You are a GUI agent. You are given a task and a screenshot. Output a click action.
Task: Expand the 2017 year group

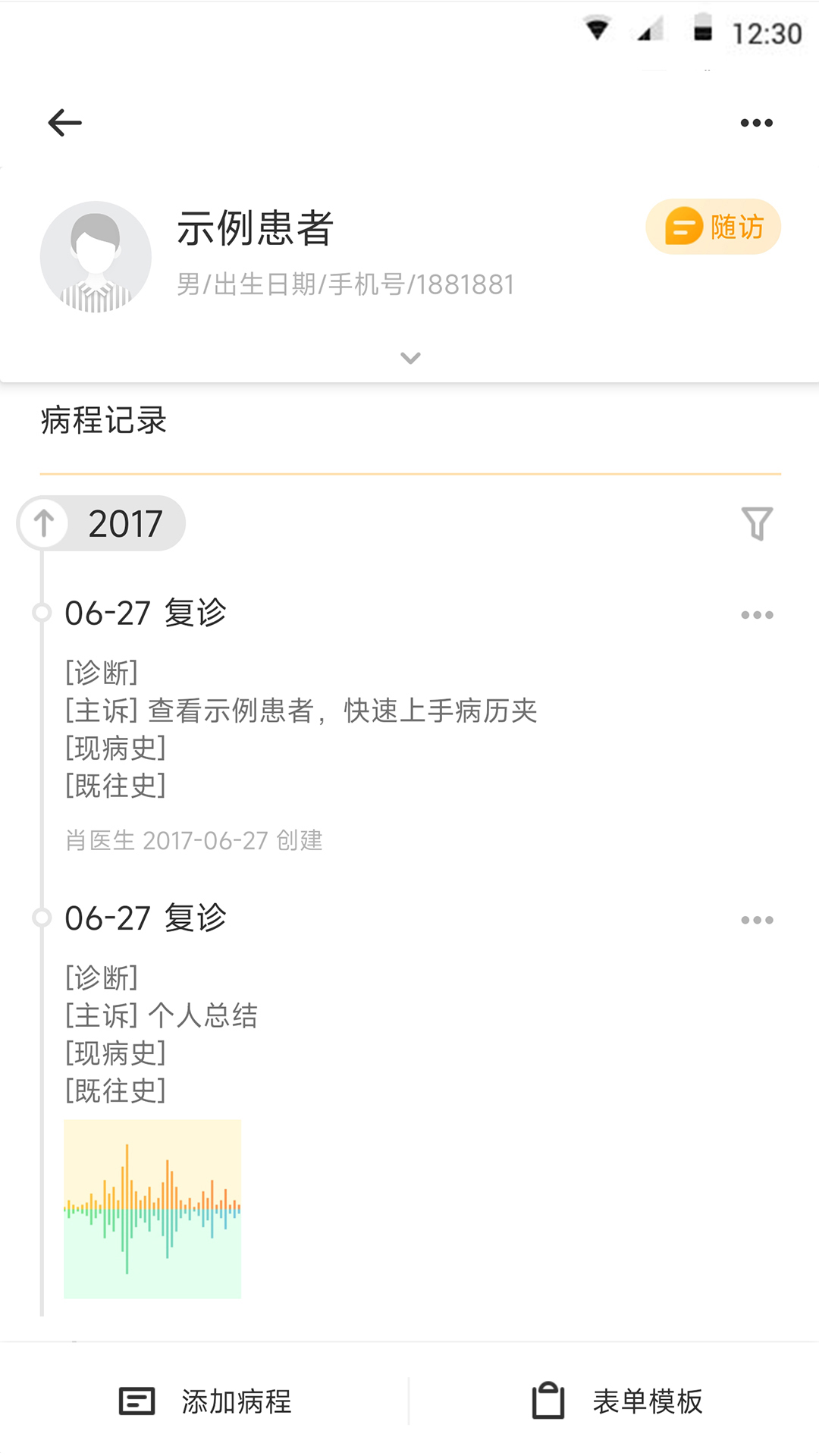point(126,523)
